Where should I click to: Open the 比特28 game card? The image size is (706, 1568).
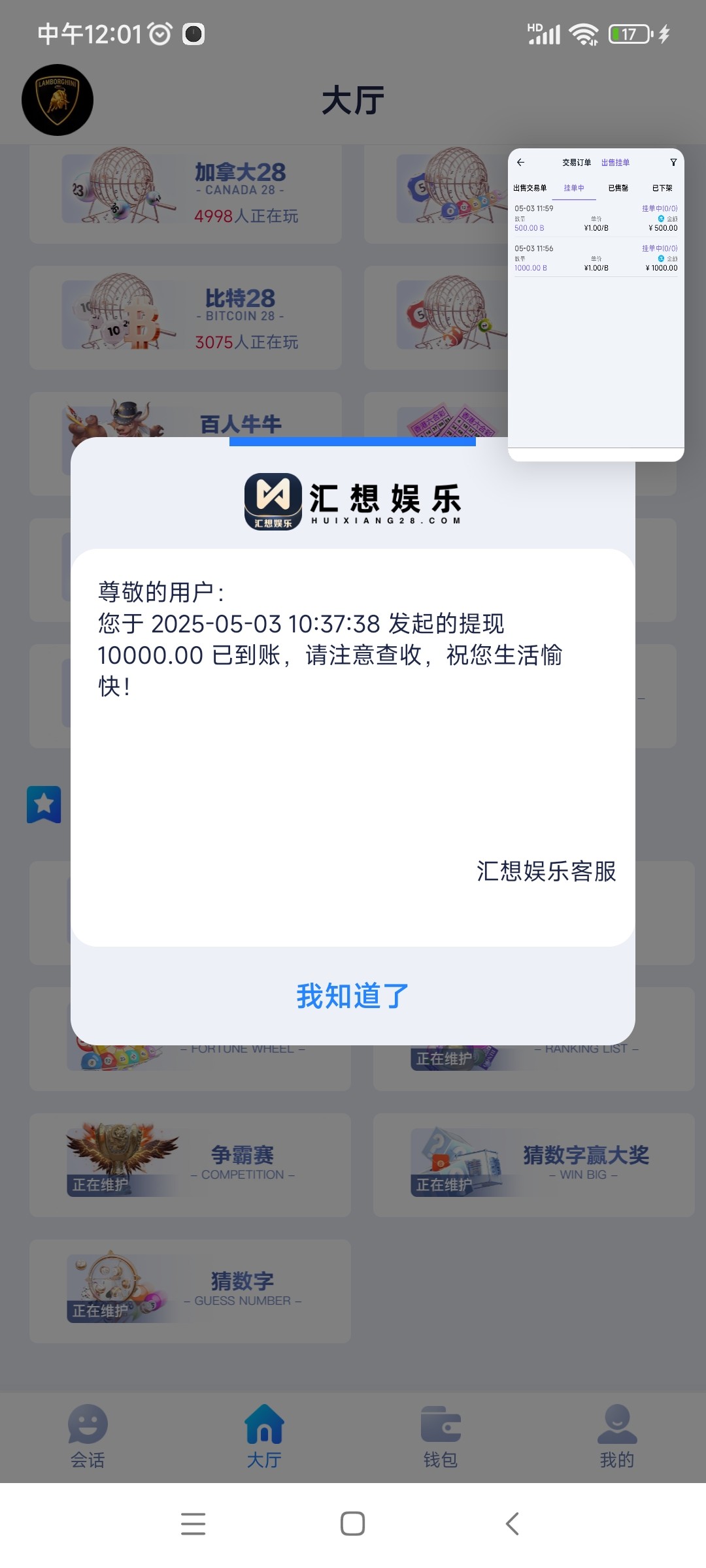186,318
